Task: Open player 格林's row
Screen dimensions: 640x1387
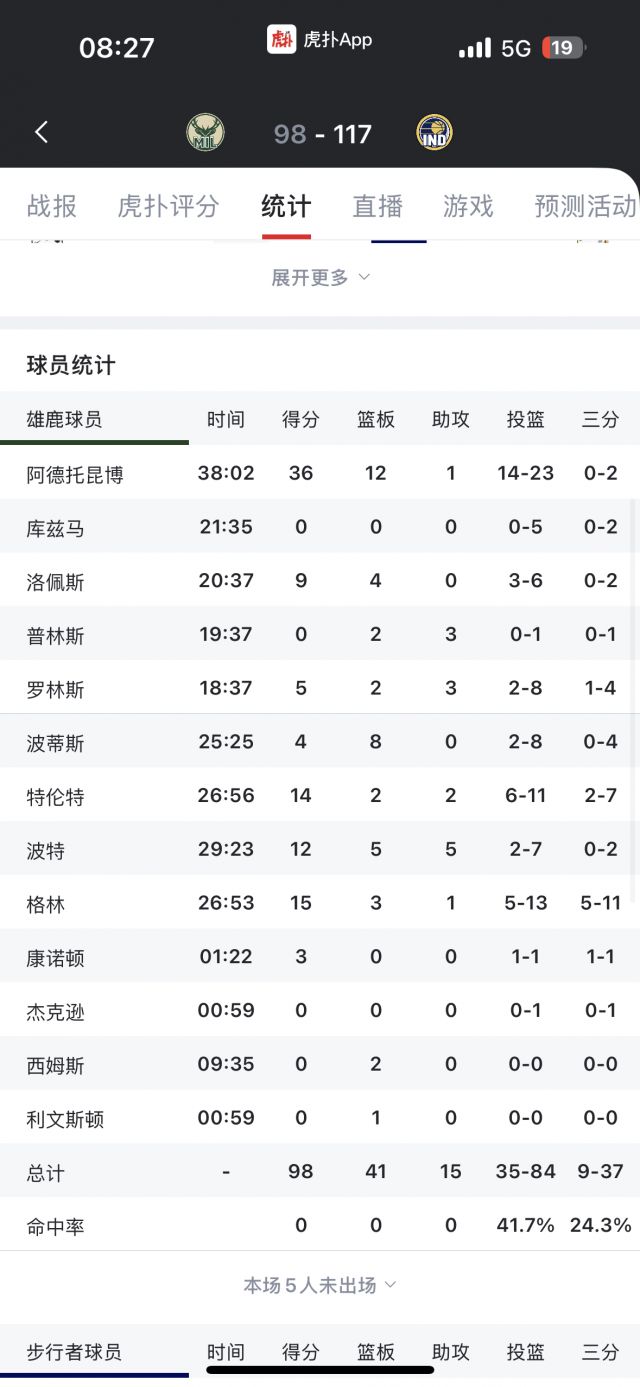Action: click(320, 903)
